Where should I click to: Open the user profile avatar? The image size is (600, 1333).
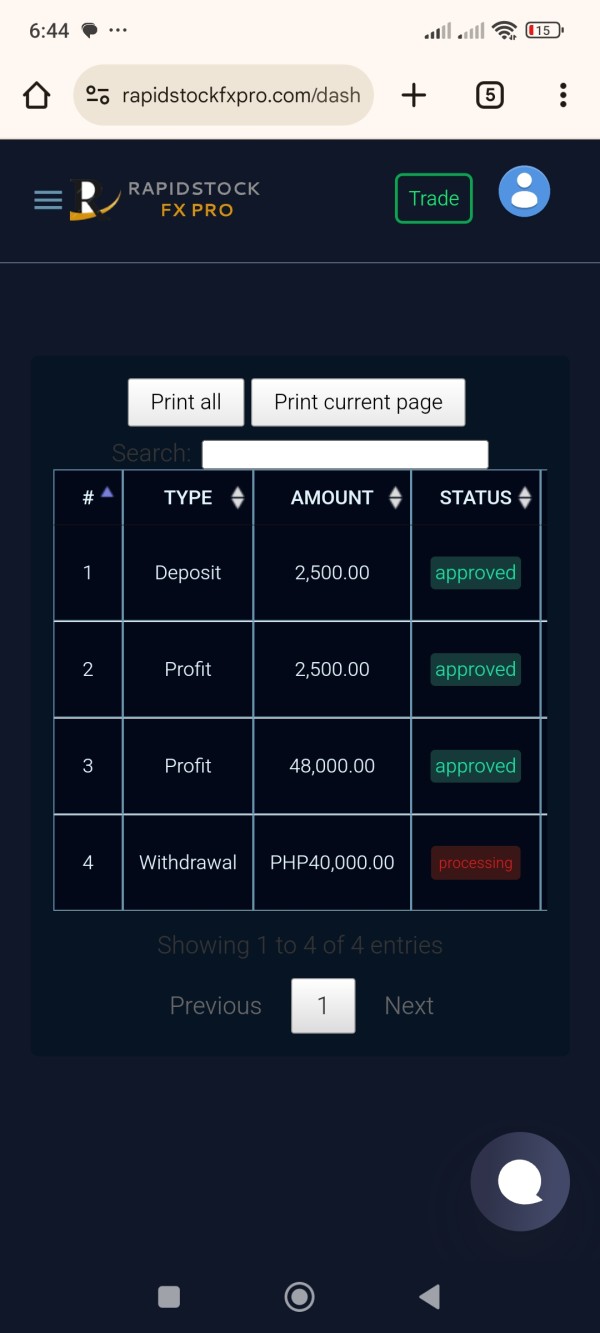(x=524, y=191)
